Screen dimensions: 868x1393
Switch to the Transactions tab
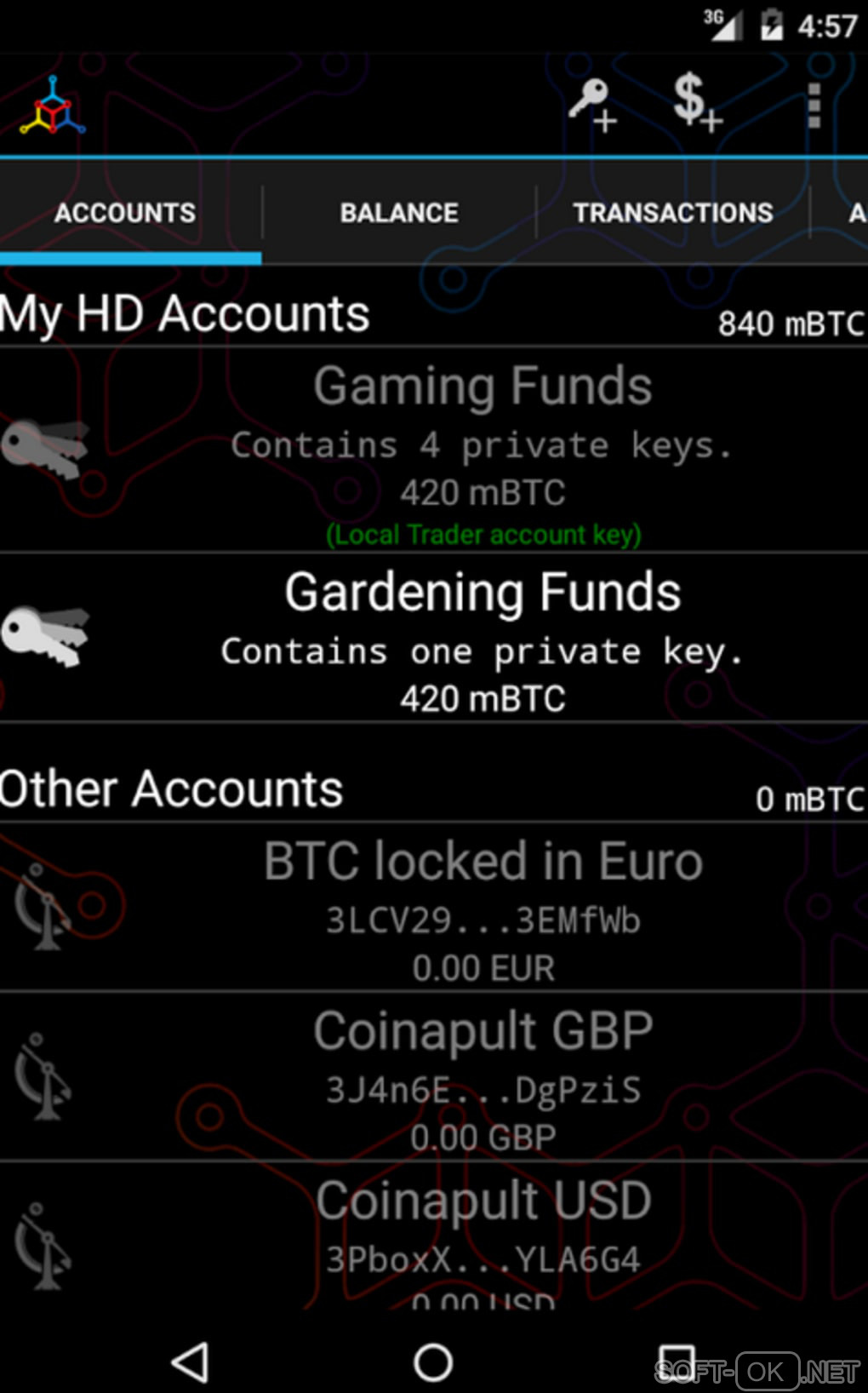tap(672, 213)
